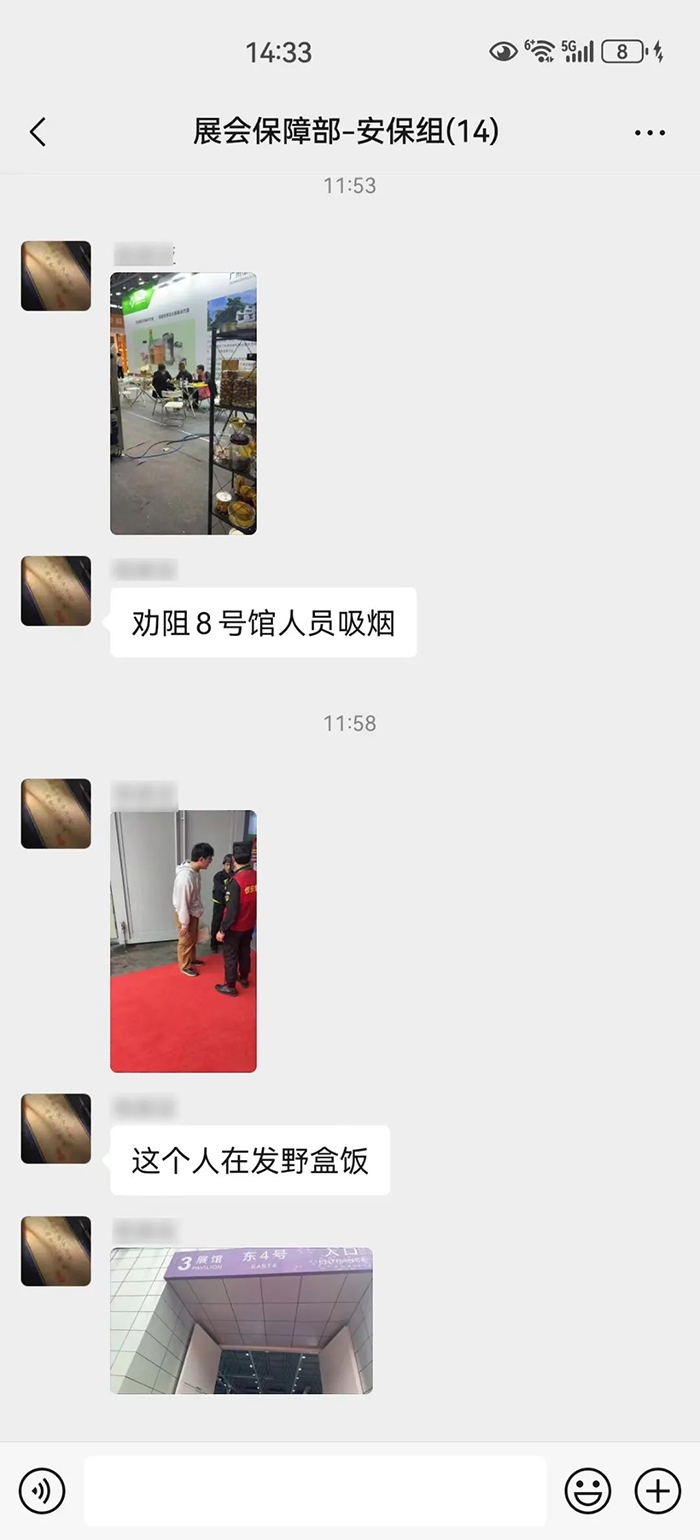Open the plus attachments menu
Viewport: 700px width, 1540px height.
pyautogui.click(x=657, y=1491)
